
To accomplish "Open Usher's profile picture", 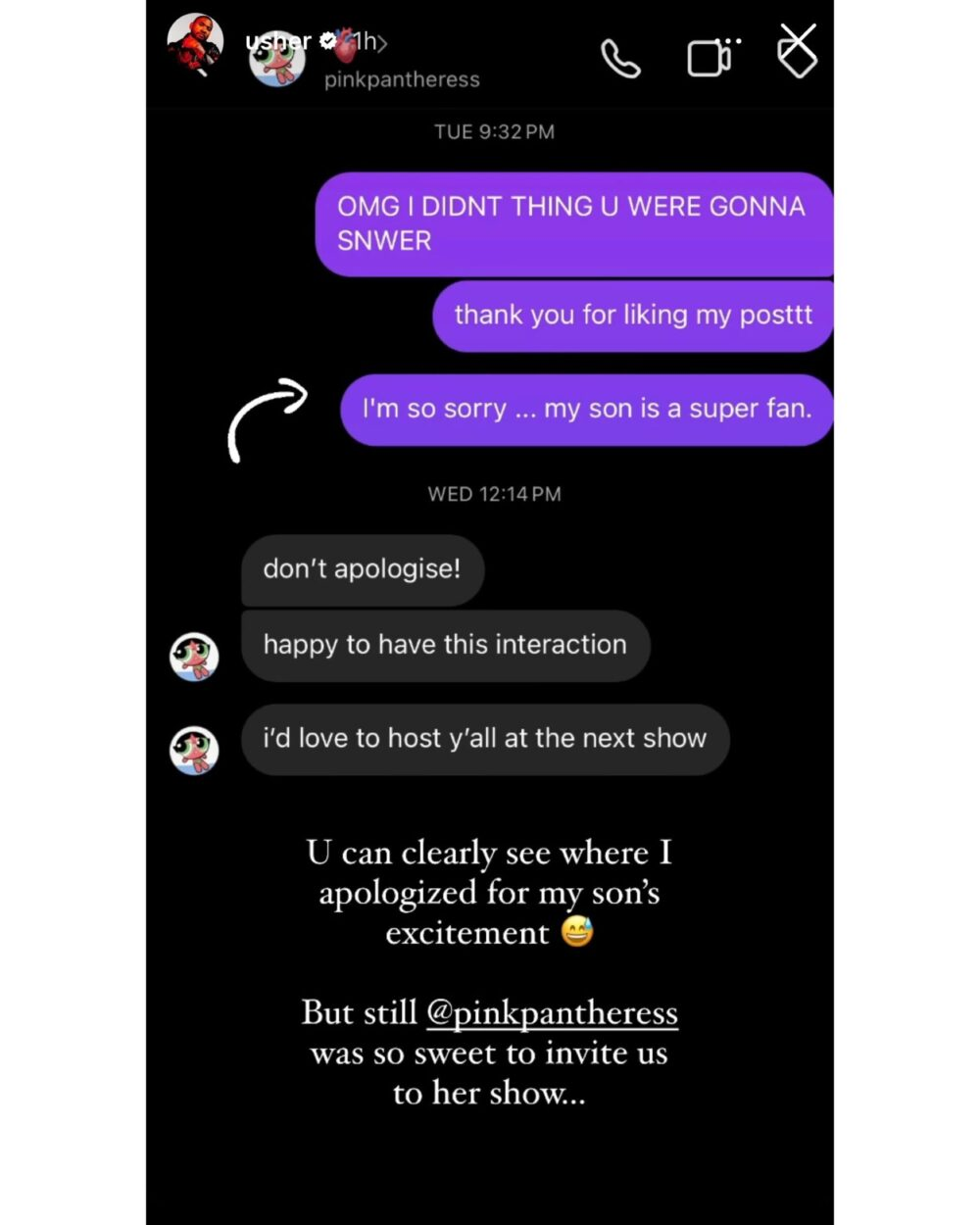I will coord(195,42).
